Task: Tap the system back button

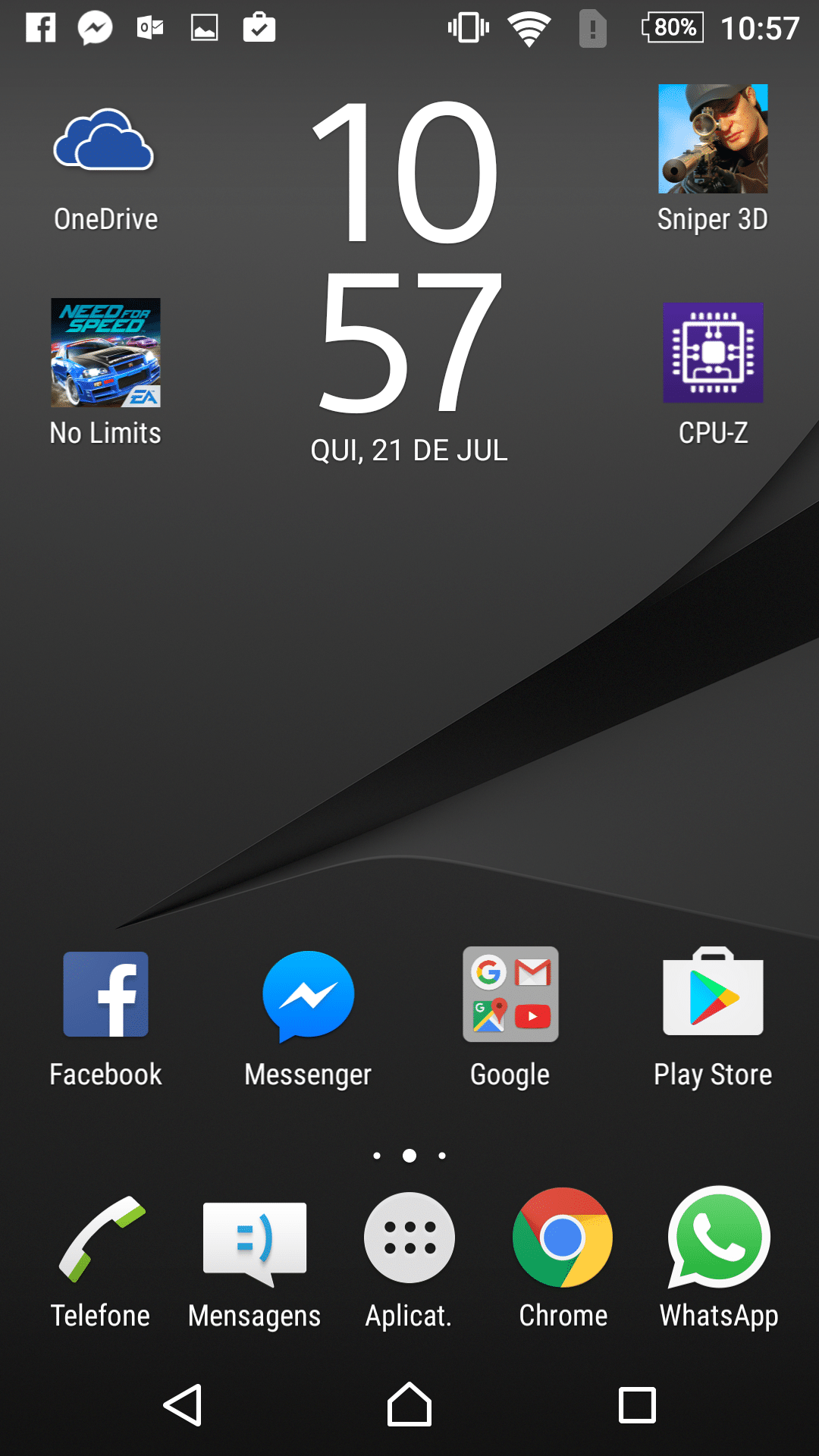Action: (183, 1405)
